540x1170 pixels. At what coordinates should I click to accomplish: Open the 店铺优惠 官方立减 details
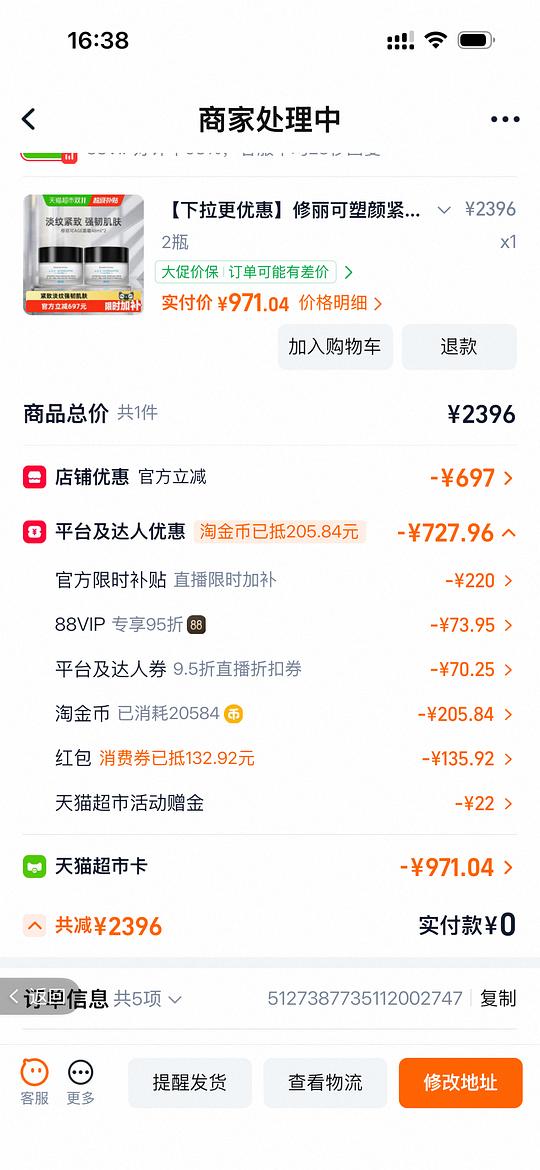269,478
